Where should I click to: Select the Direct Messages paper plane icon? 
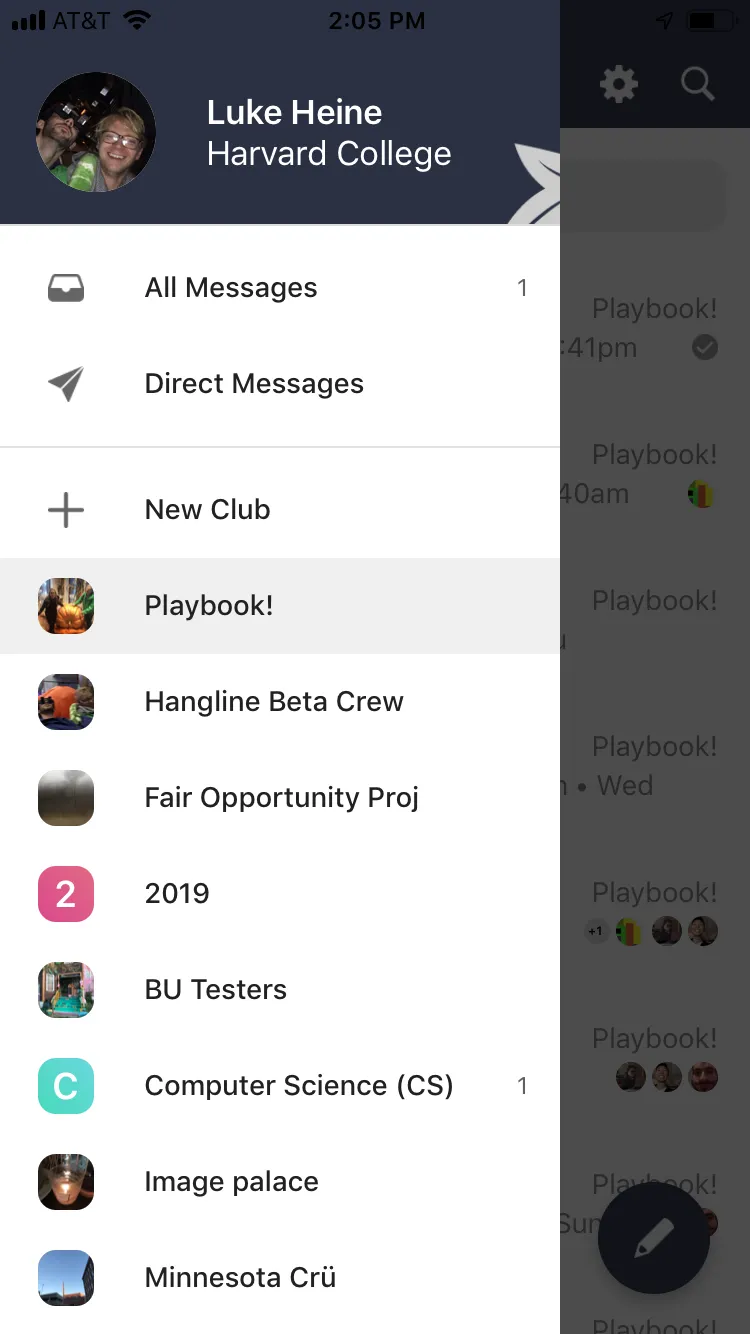[65, 383]
